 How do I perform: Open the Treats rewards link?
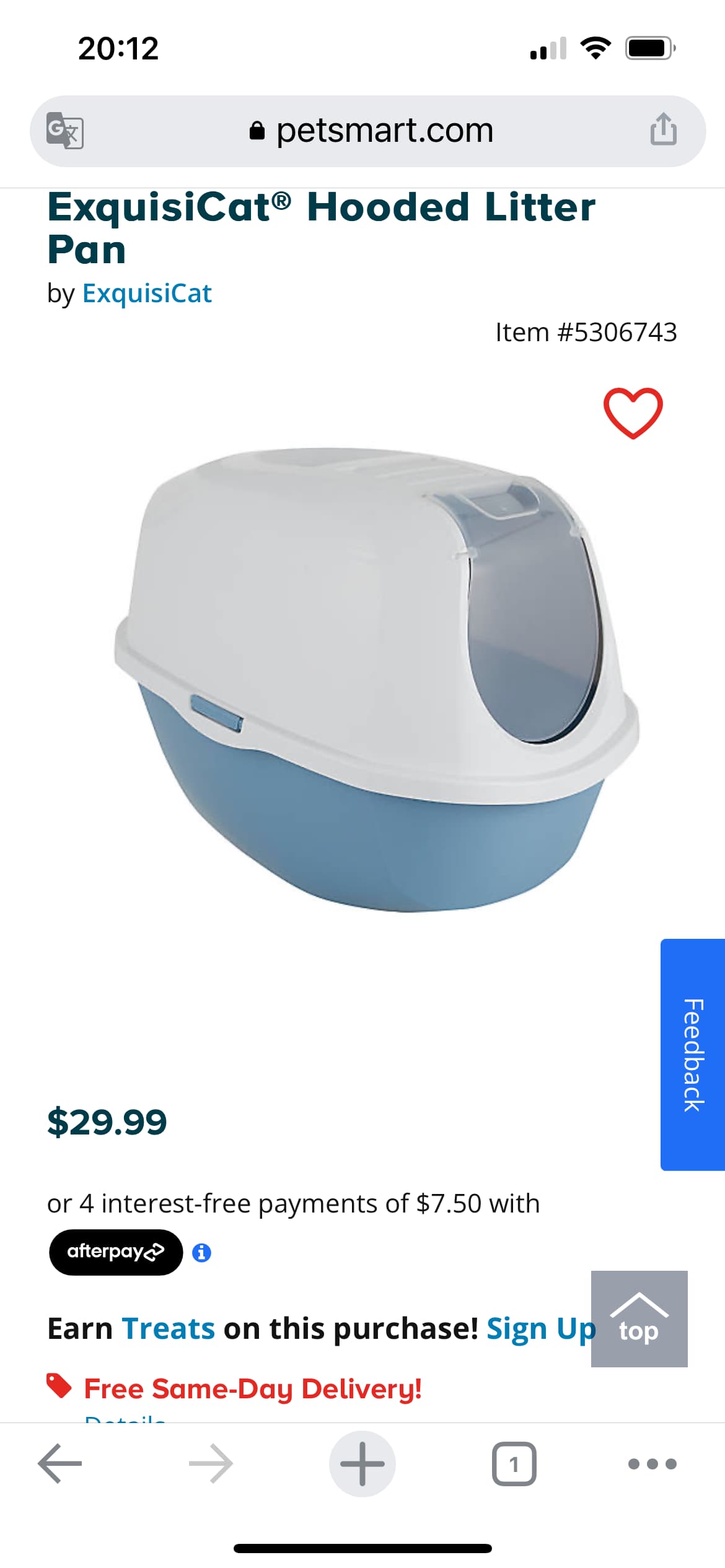[x=169, y=1328]
